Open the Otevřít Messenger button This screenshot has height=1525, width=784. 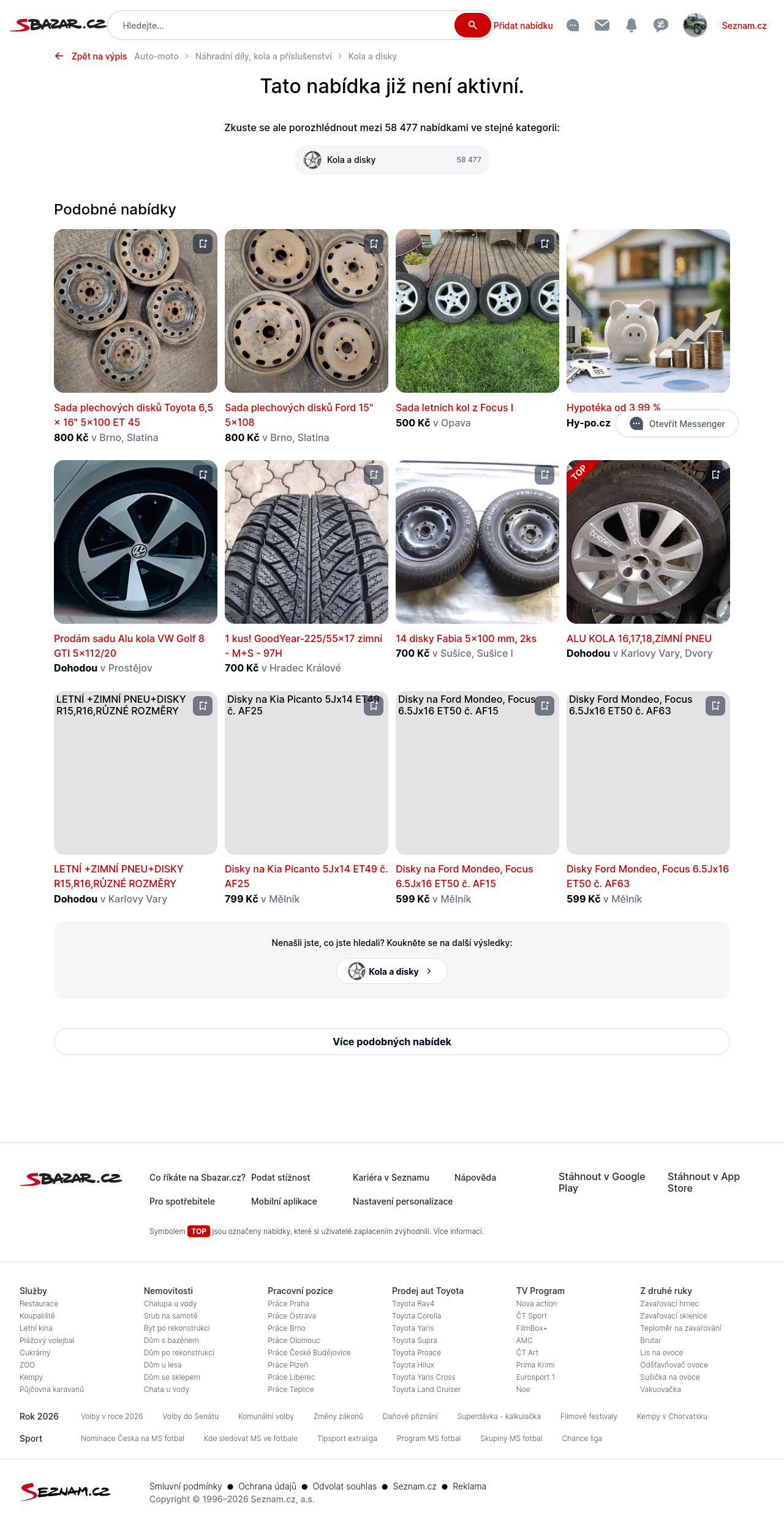[x=677, y=423]
